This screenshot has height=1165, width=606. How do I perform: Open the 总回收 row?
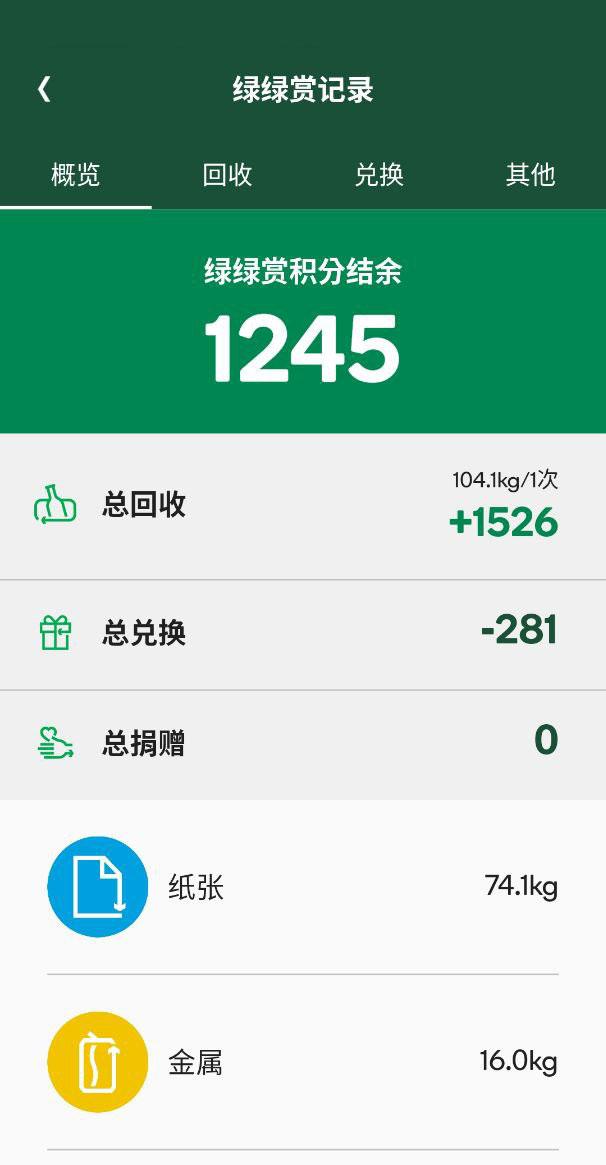pyautogui.click(x=303, y=506)
